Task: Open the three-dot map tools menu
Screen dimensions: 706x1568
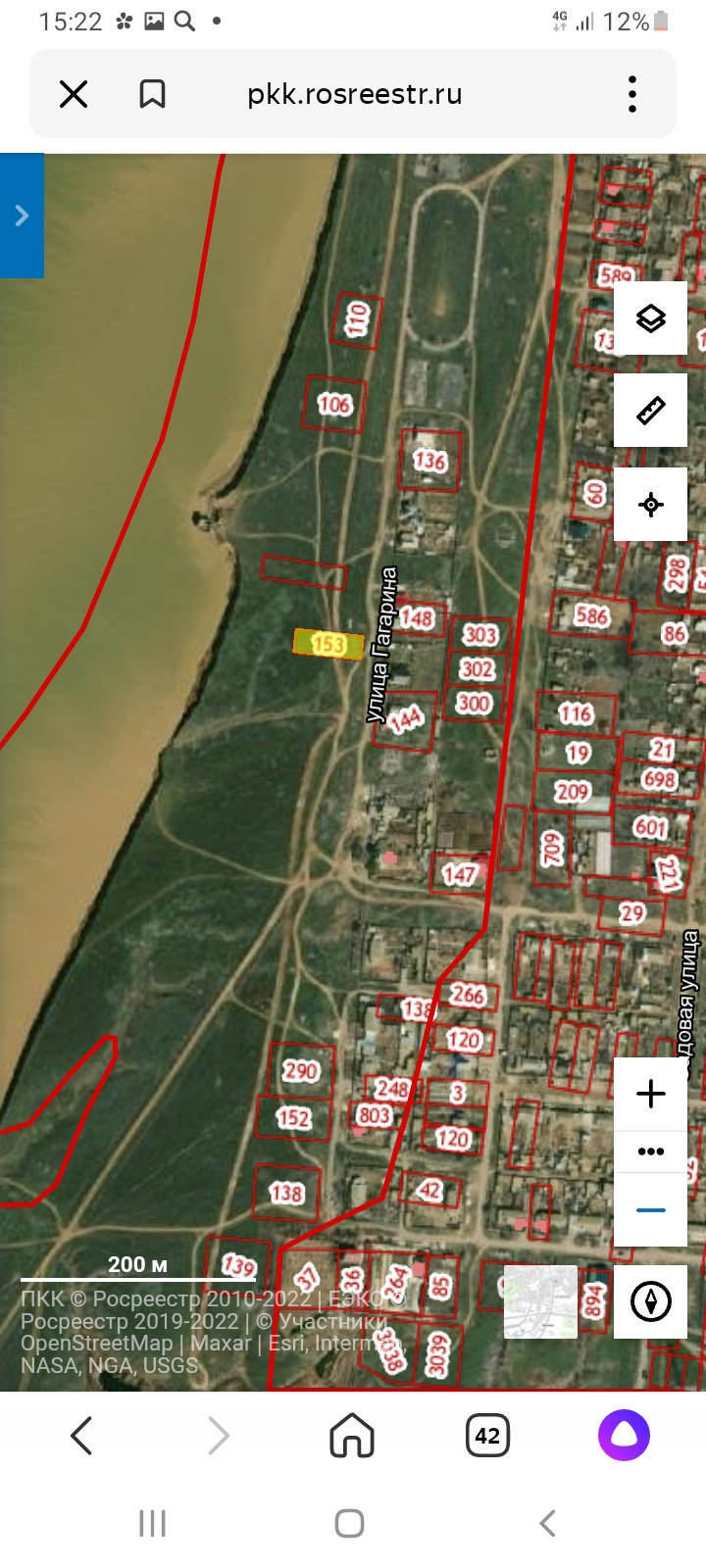Action: tap(650, 1151)
